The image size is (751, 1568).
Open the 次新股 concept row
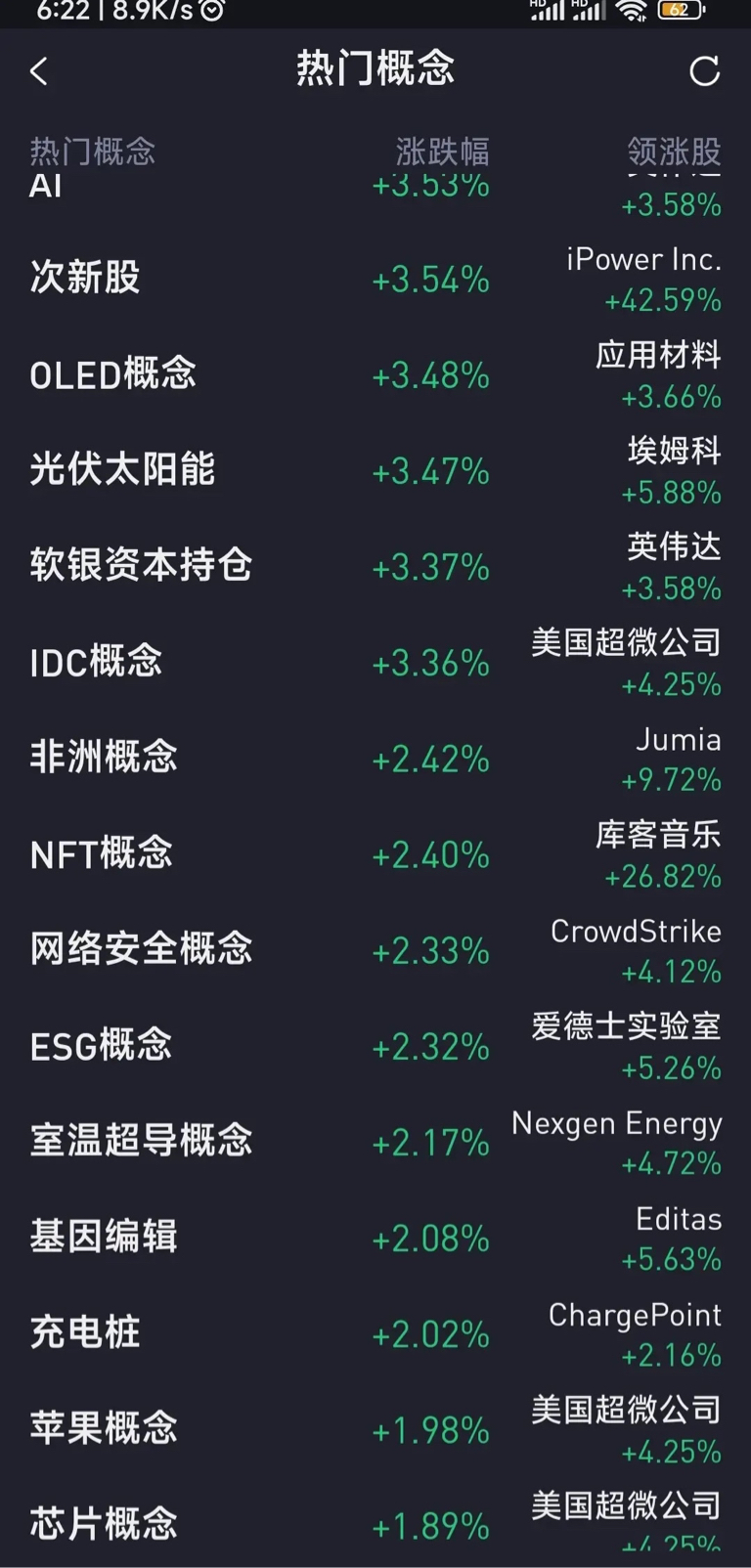(83, 279)
